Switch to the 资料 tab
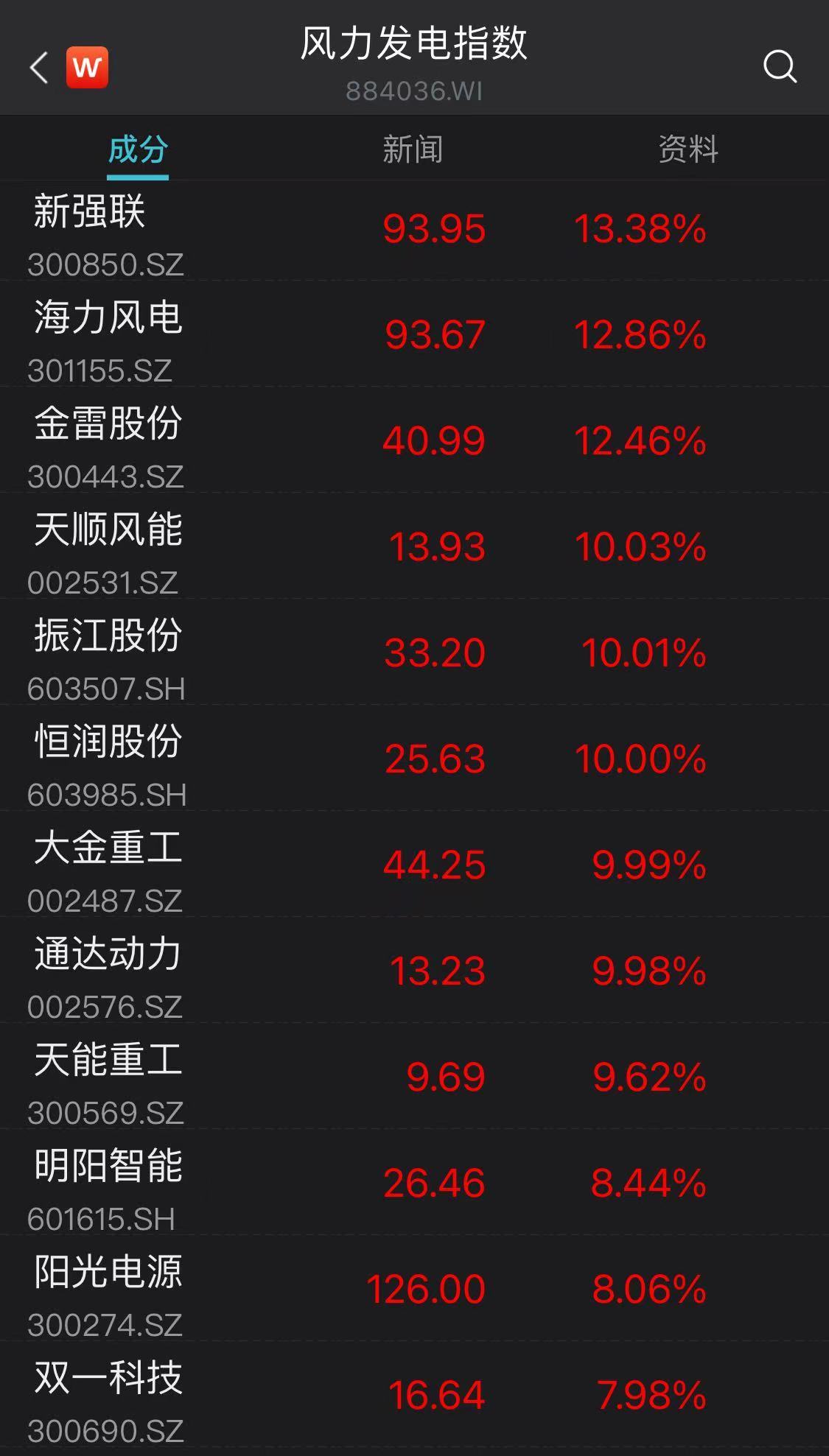 tap(688, 150)
